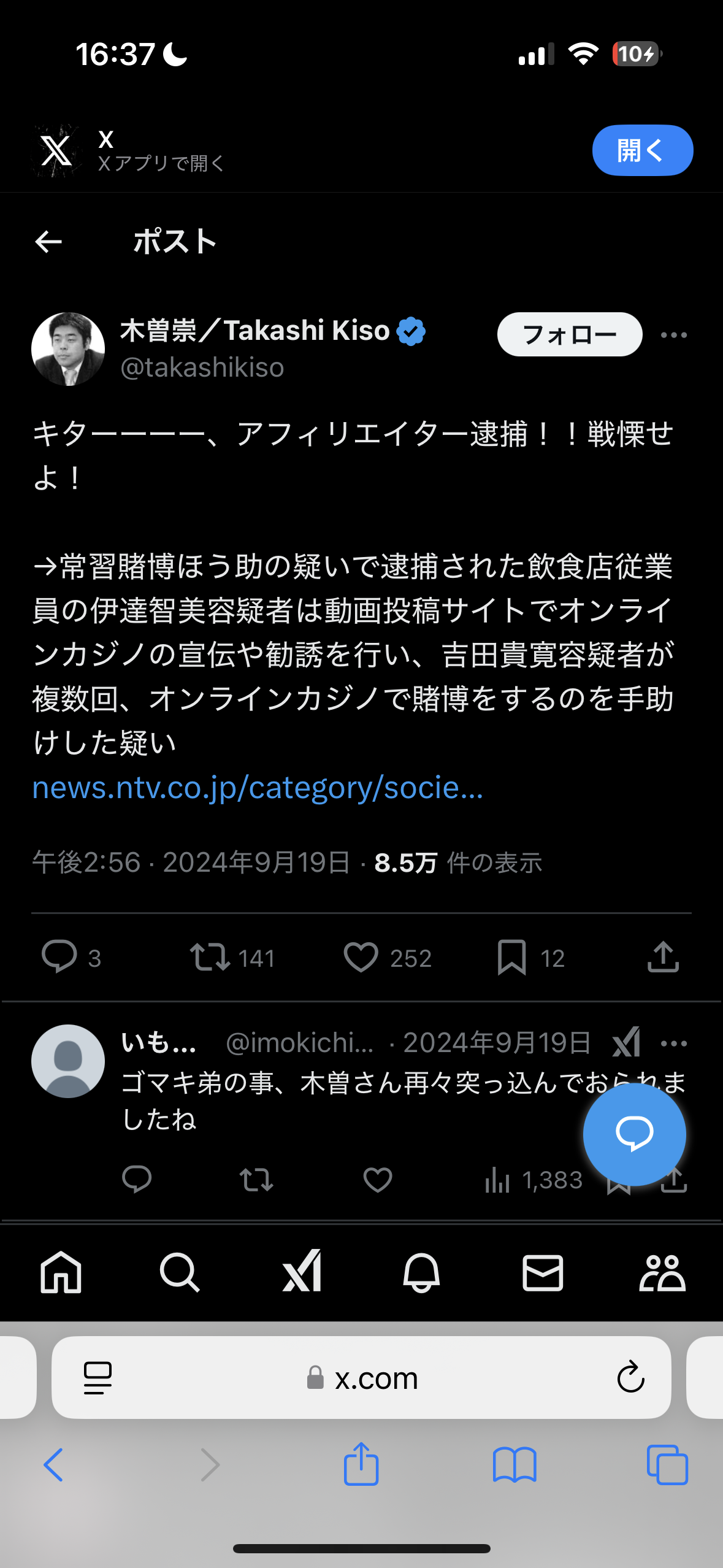The height and width of the screenshot is (1568, 723).
Task: Open the Communities tab
Action: pyautogui.click(x=662, y=1272)
